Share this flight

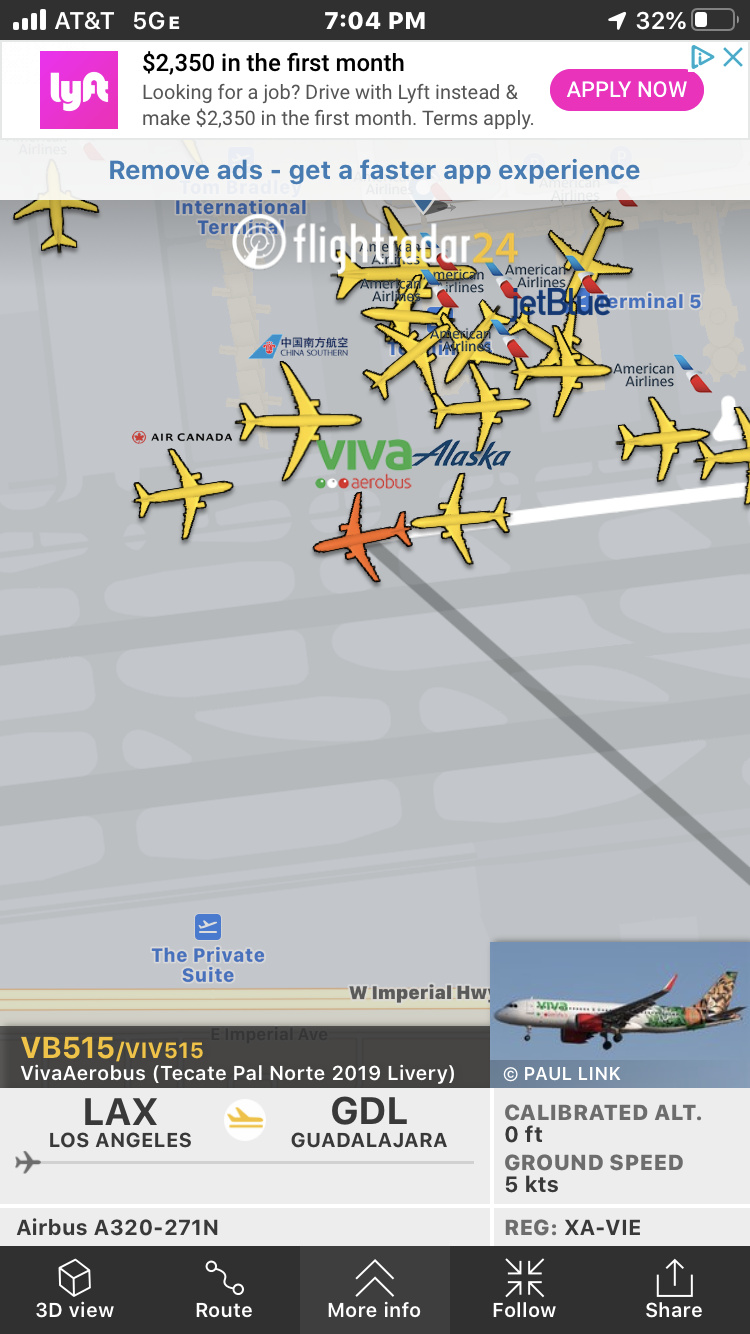tap(673, 1290)
